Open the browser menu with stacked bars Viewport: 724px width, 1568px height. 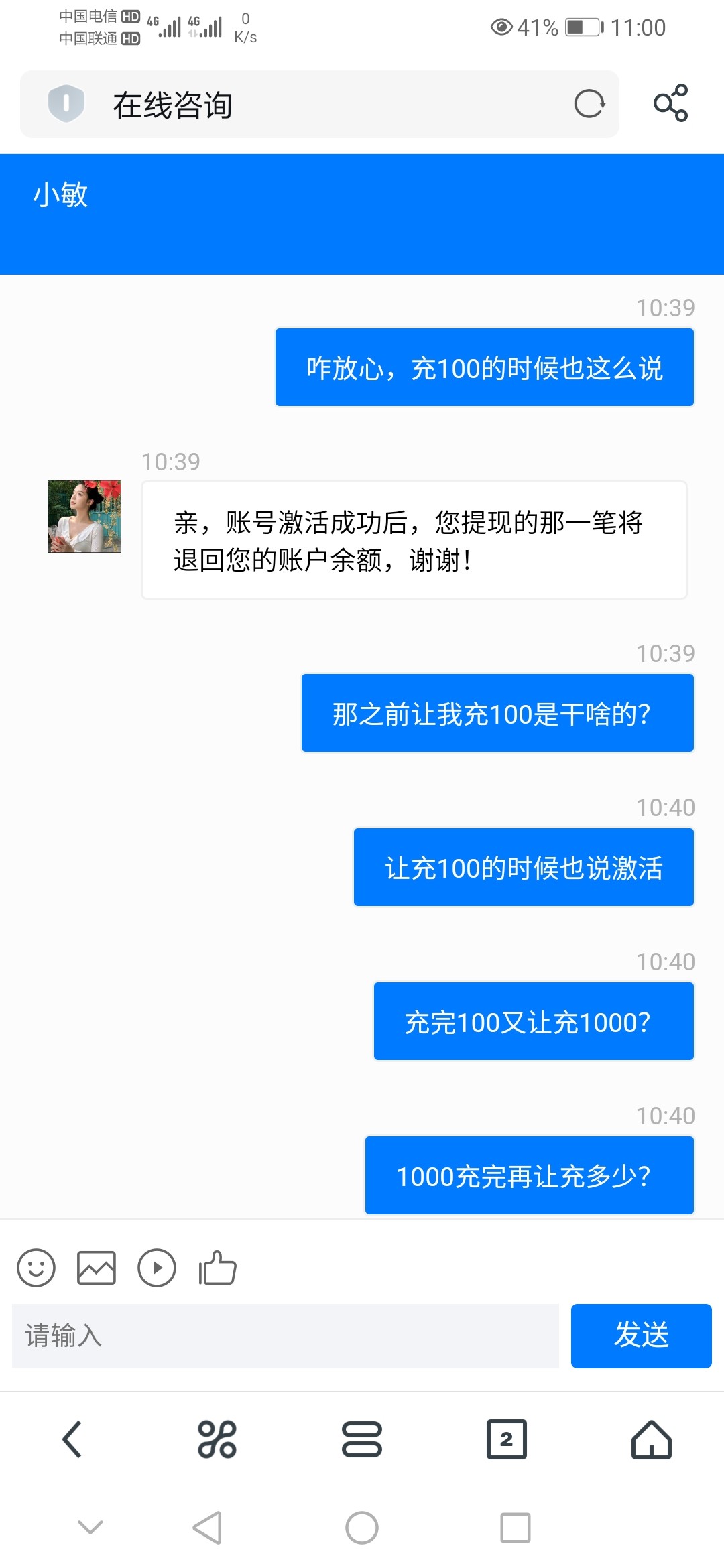(362, 1439)
